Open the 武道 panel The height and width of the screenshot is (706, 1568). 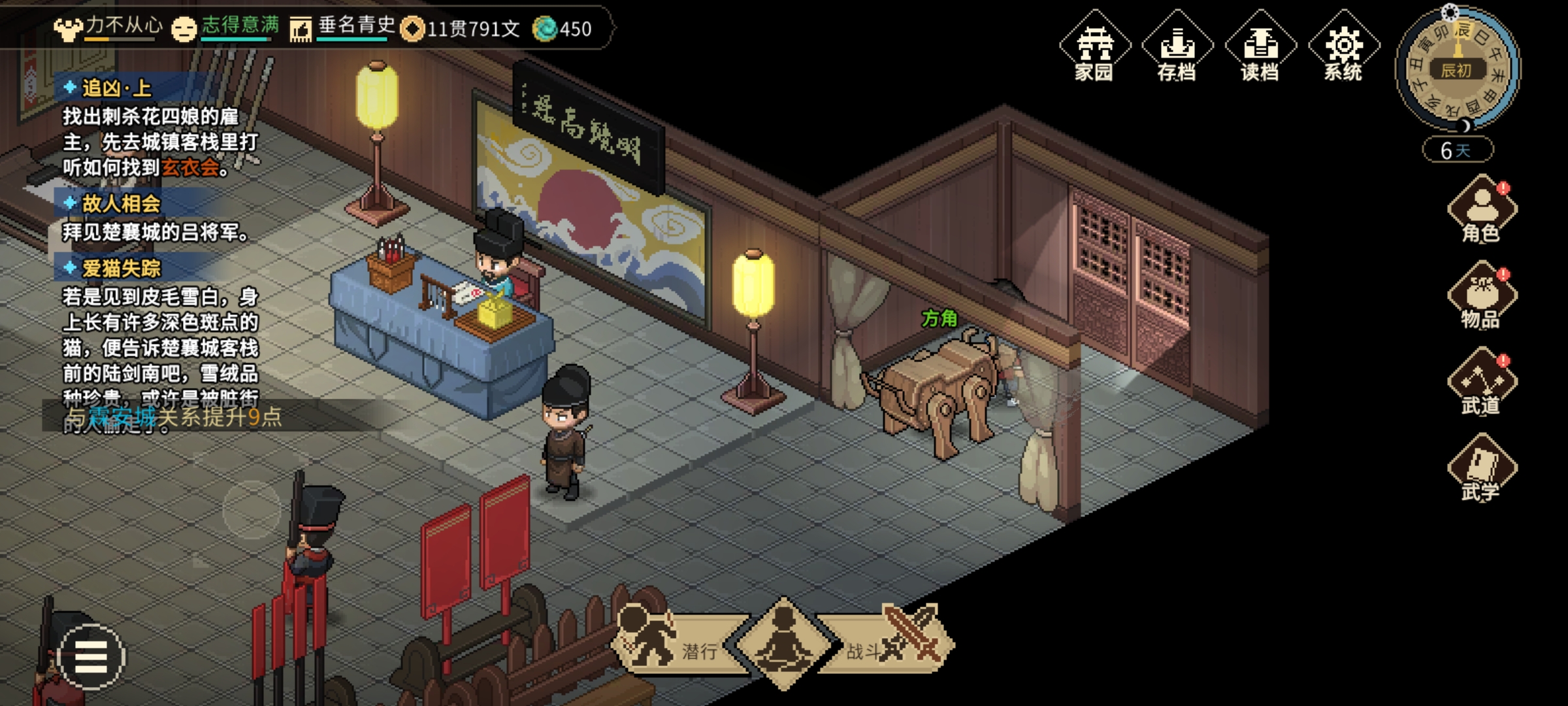point(1481,382)
